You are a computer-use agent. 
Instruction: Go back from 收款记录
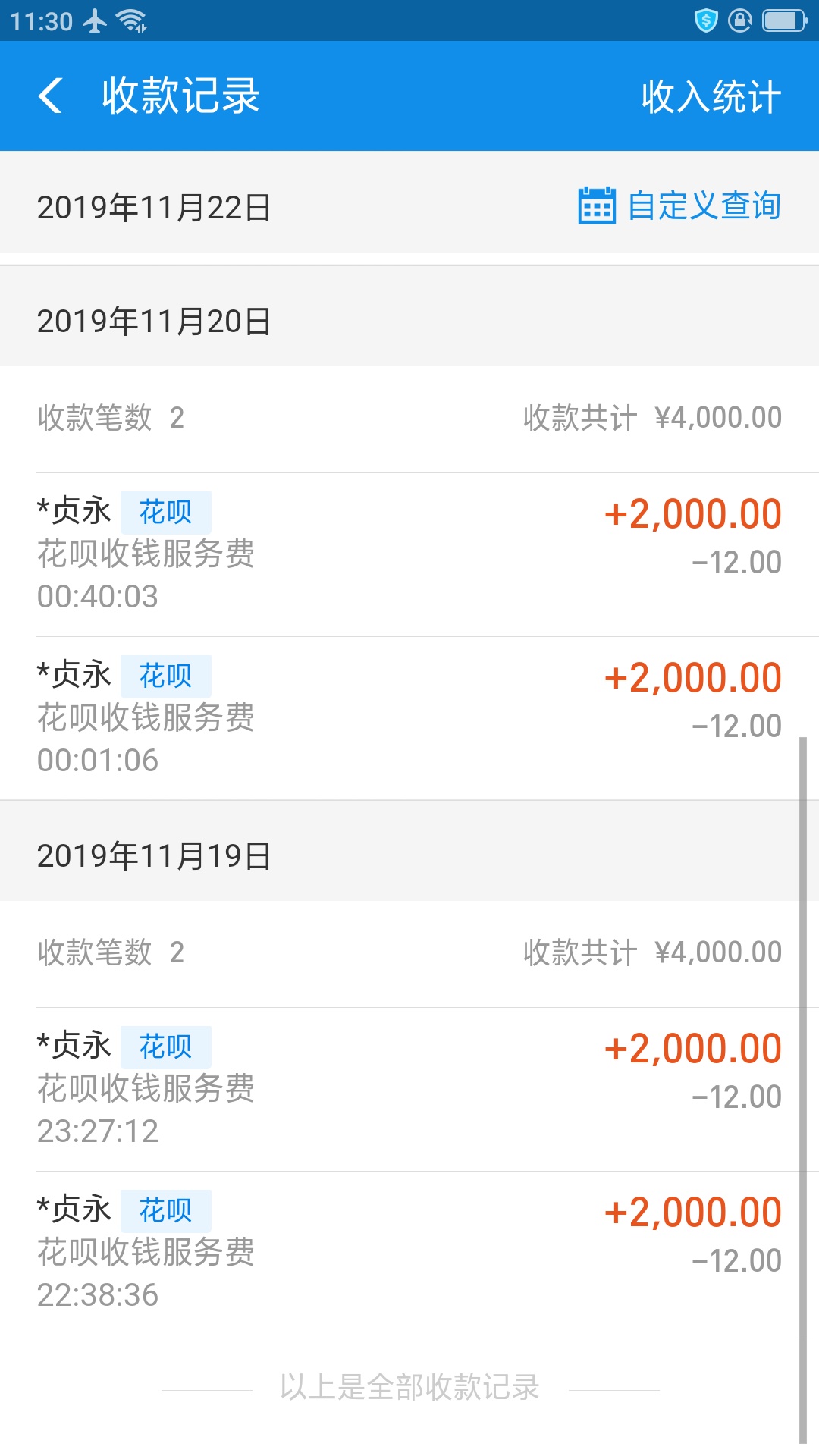click(50, 96)
